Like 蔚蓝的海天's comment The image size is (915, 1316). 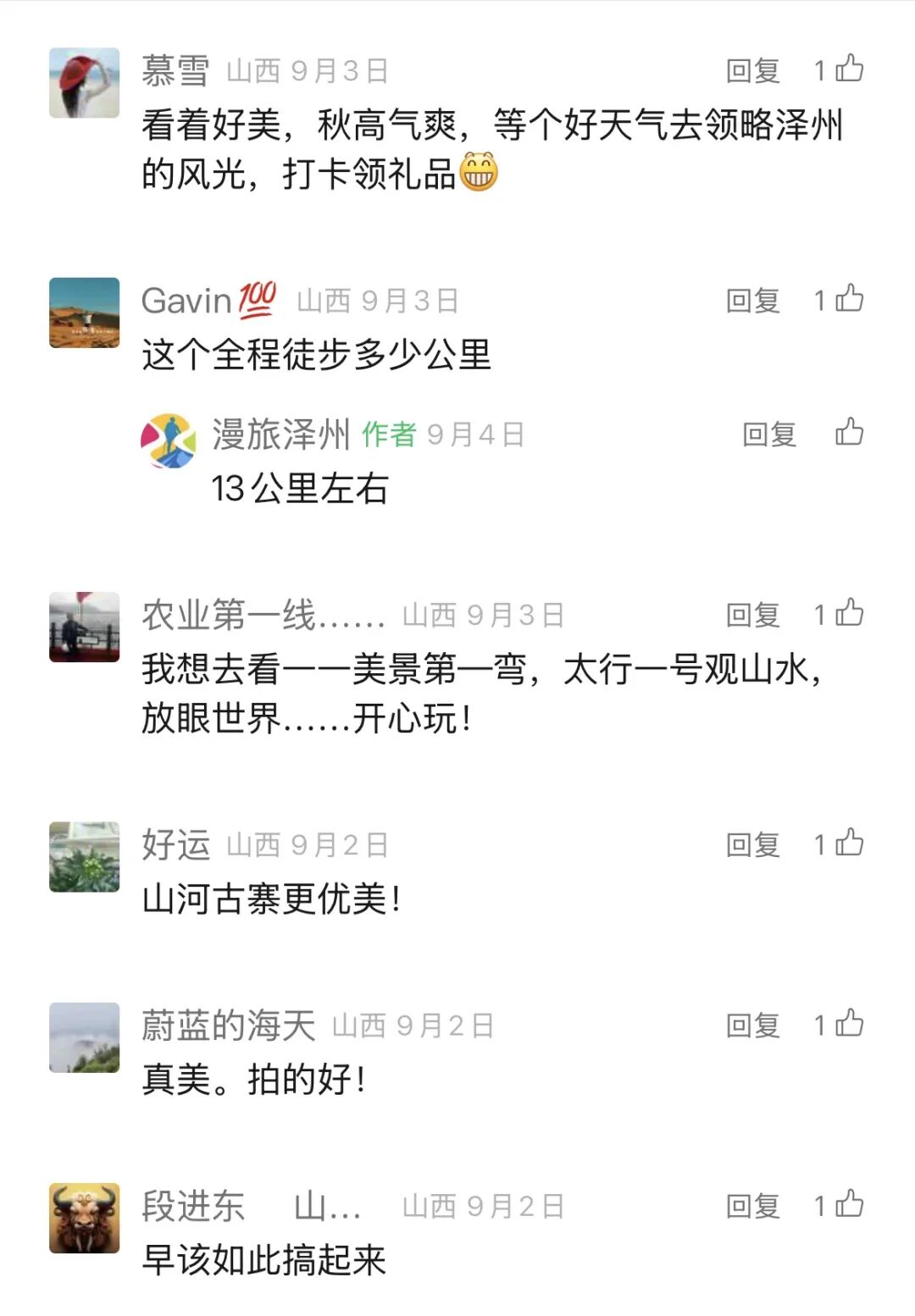tap(848, 1024)
